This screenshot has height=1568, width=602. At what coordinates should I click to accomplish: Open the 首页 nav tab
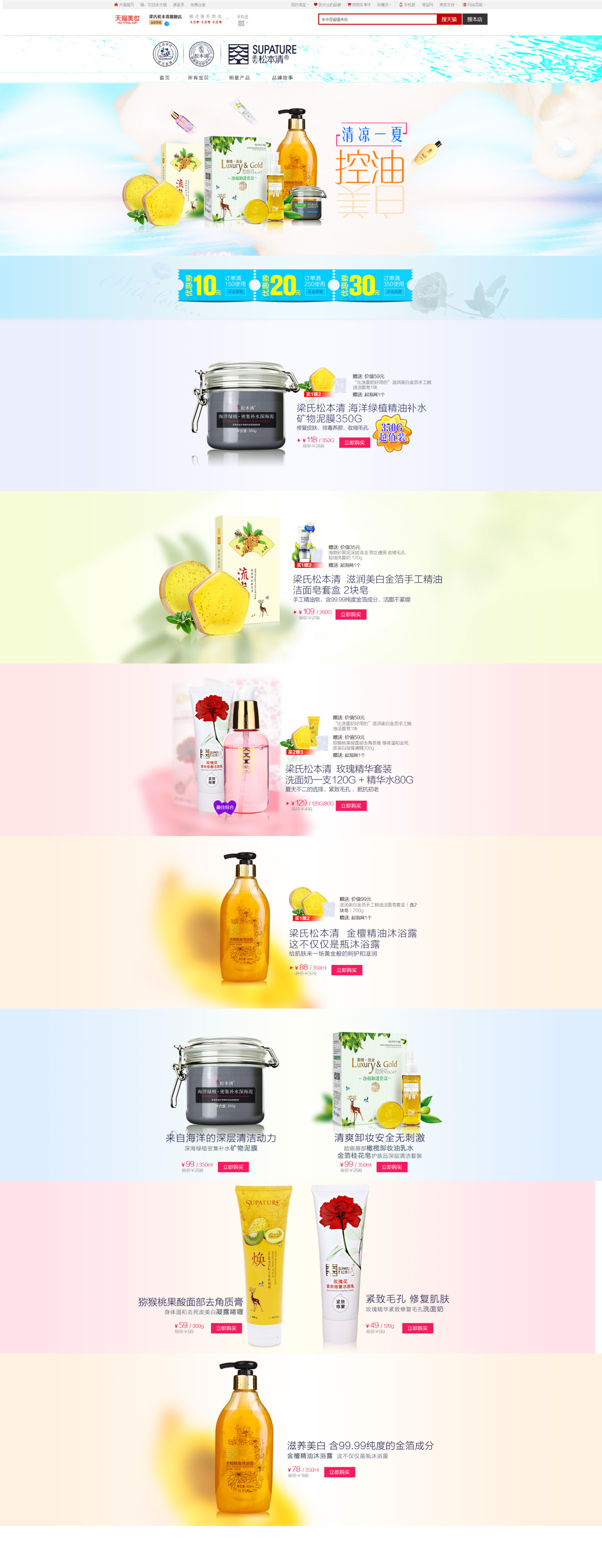tap(164, 78)
